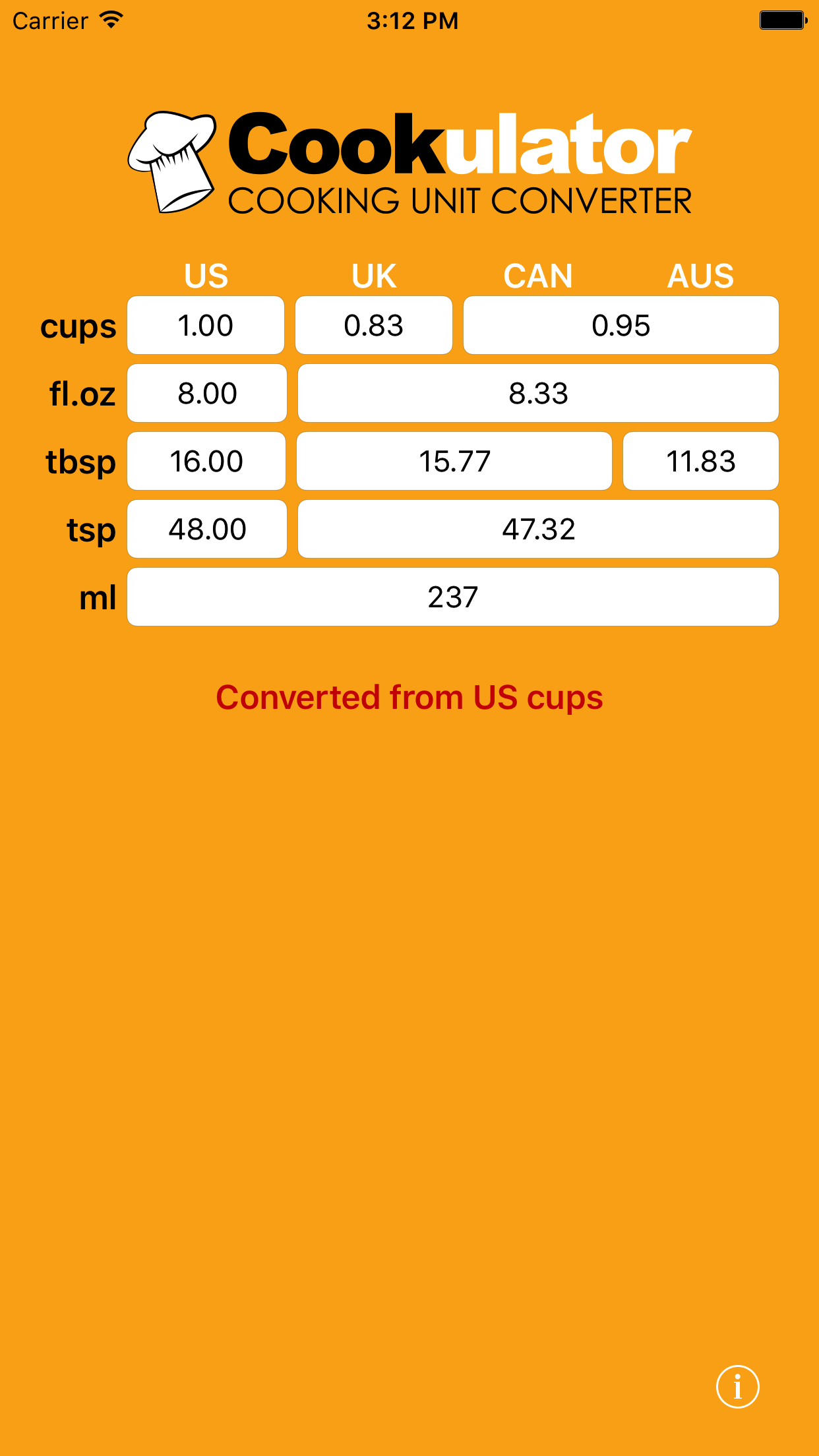
Task: Tap the US fl.oz field showing 8.00
Action: point(207,393)
